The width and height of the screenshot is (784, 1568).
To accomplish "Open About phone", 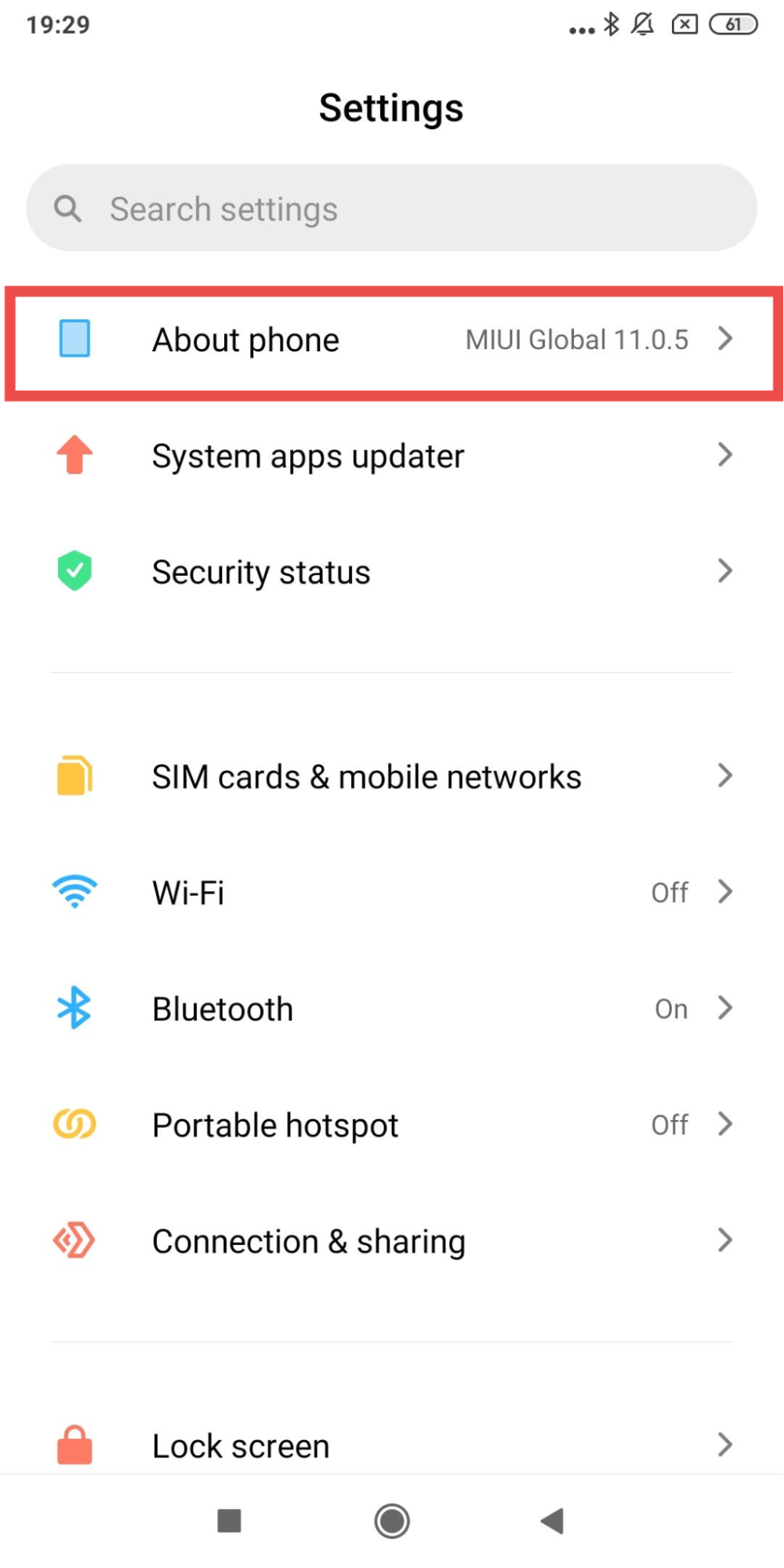I will (392, 340).
